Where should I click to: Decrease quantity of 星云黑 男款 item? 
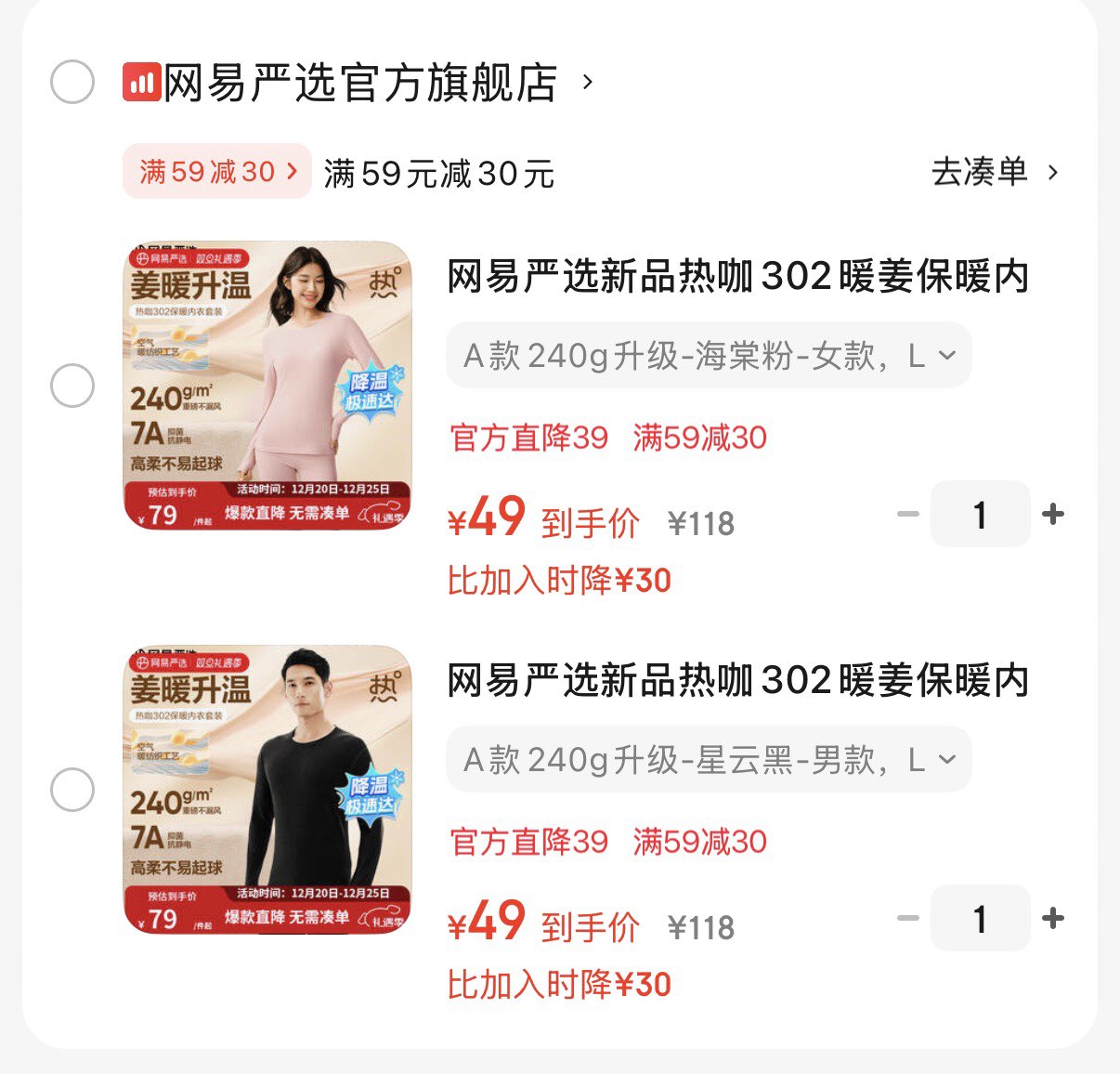pos(907,918)
